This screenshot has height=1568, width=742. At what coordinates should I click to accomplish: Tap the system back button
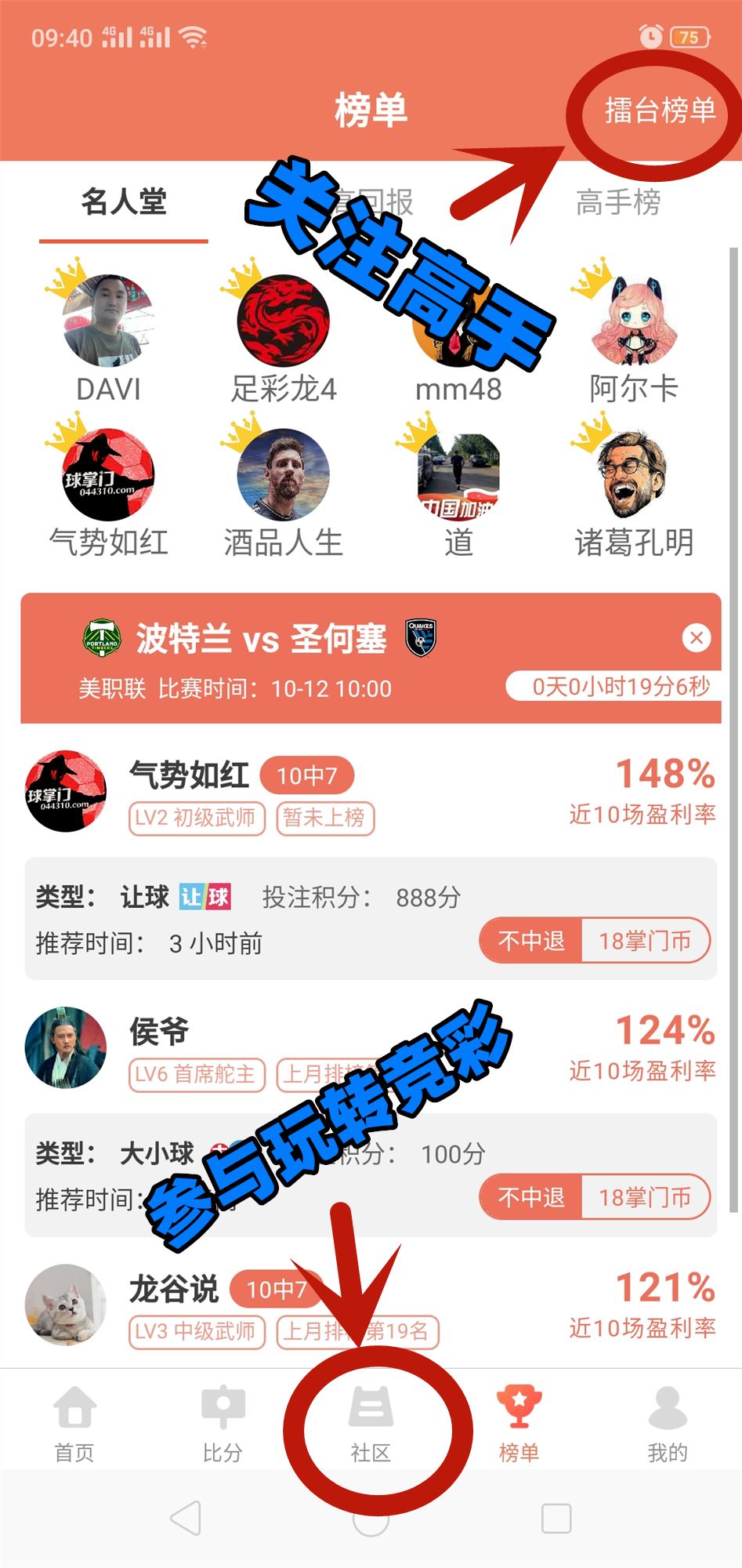pos(186,1519)
